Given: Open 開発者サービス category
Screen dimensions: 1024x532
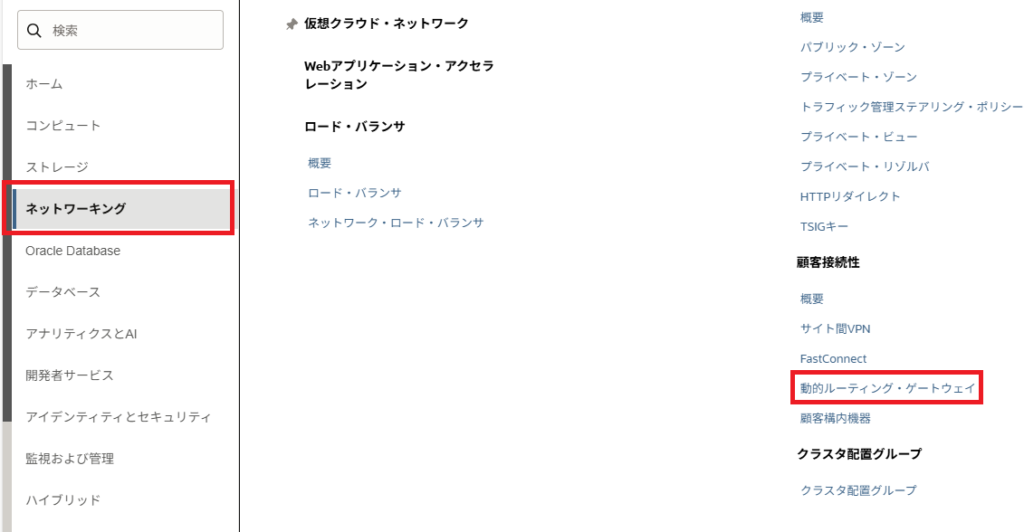Looking at the screenshot, I should point(70,375).
